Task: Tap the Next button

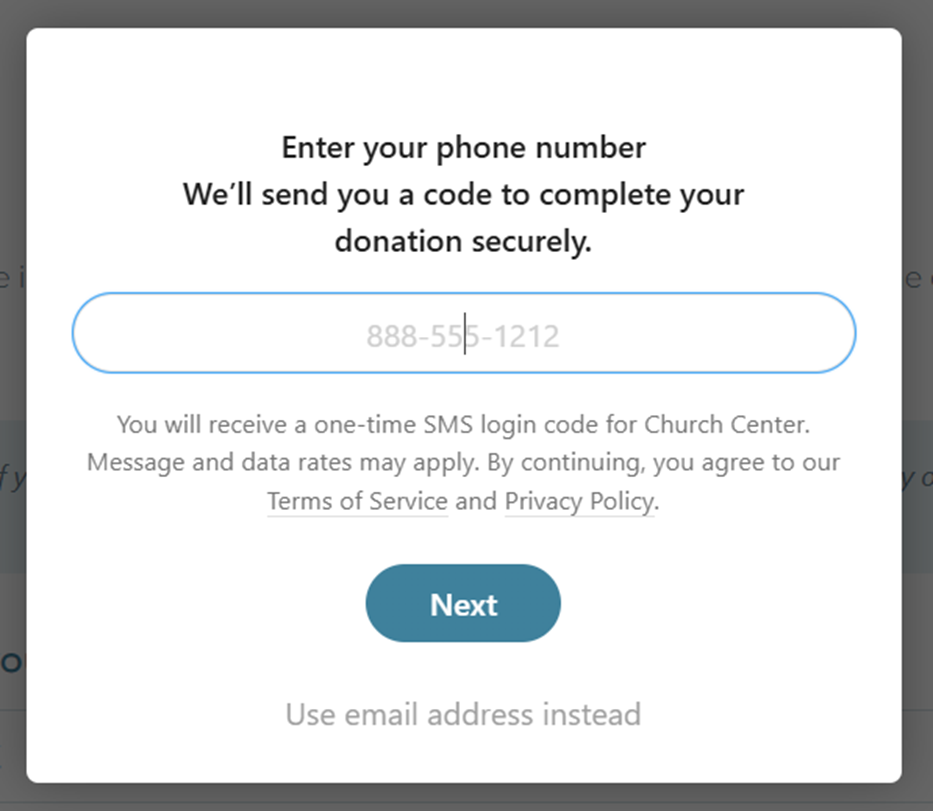Action: point(463,604)
